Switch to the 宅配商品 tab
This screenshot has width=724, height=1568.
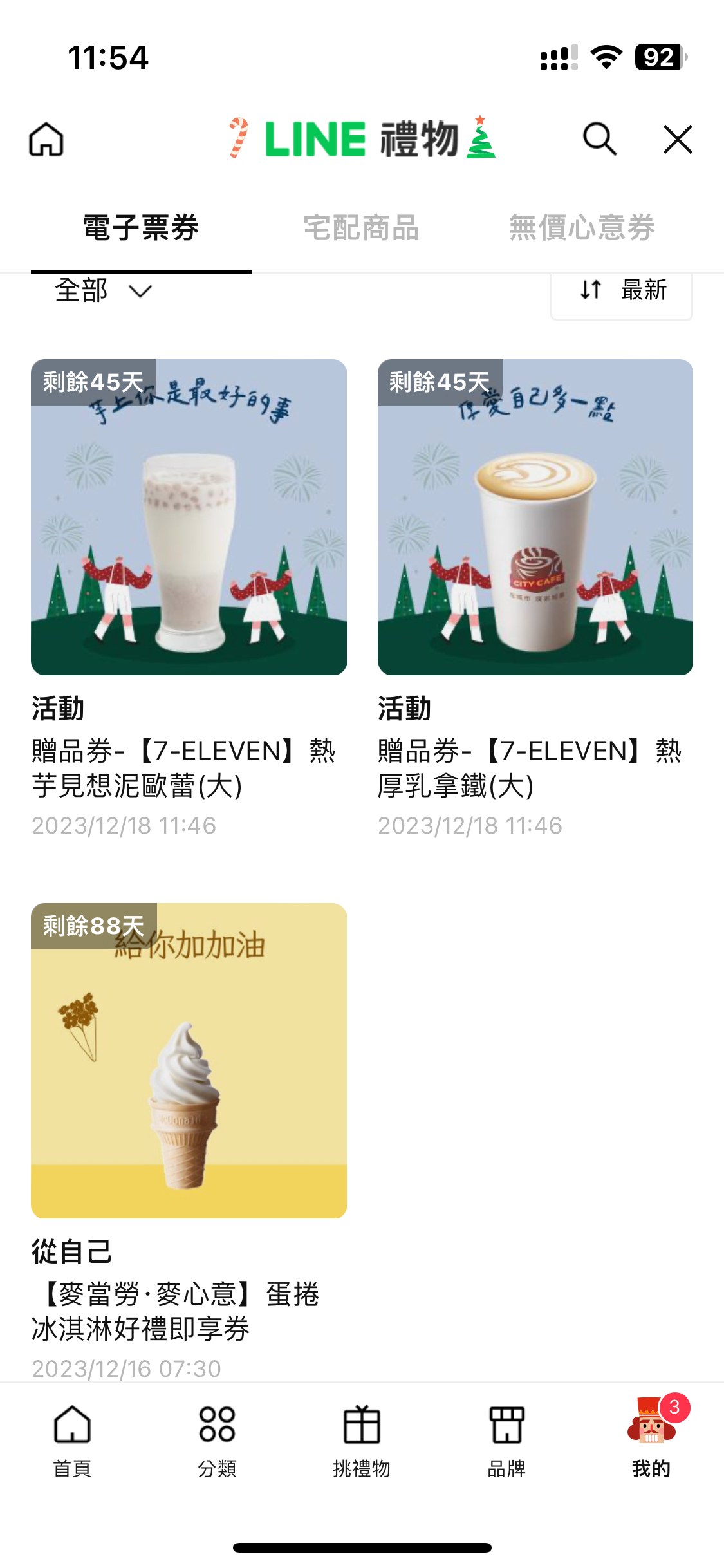click(x=362, y=228)
